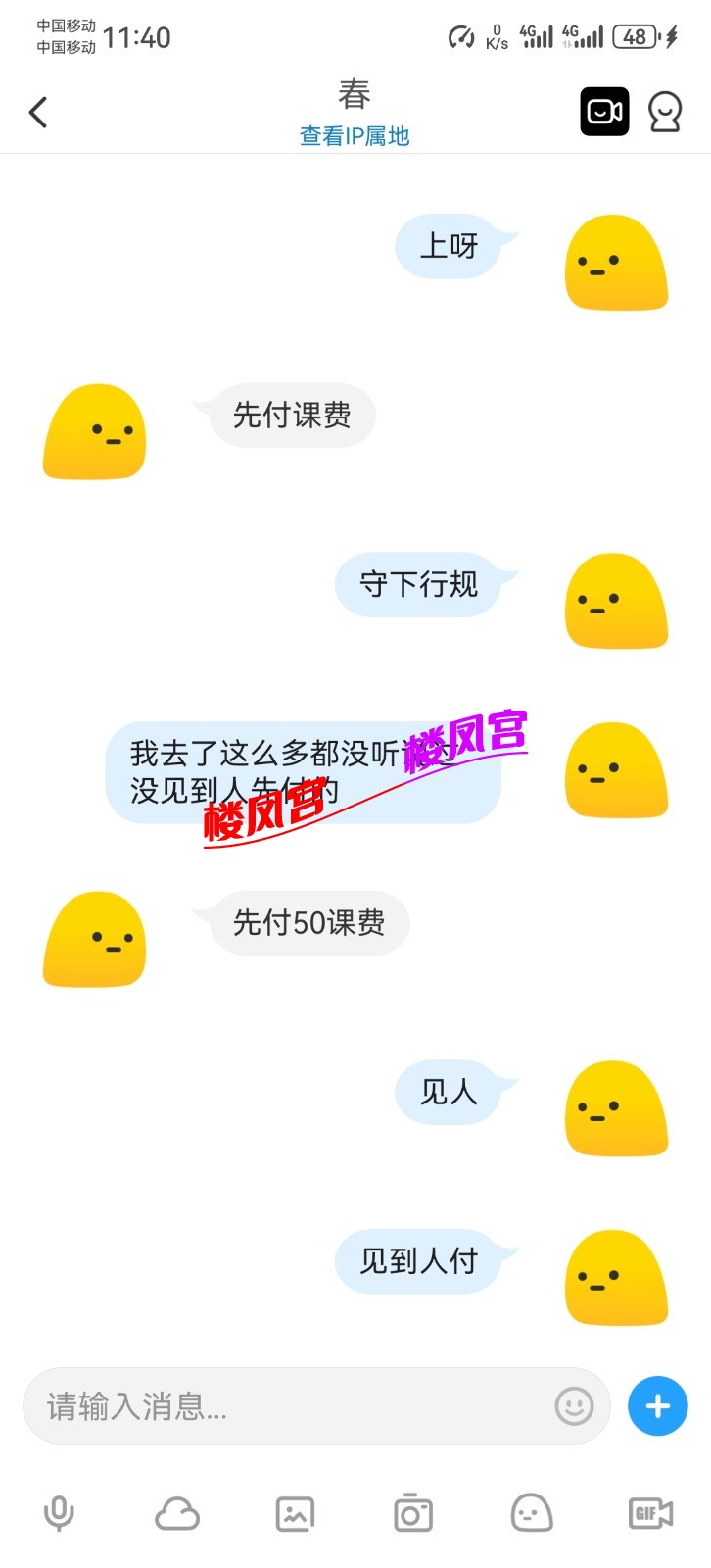Select the message bubble saying 先付课费
Image resolution: width=711 pixels, height=1568 pixels.
coord(291,416)
